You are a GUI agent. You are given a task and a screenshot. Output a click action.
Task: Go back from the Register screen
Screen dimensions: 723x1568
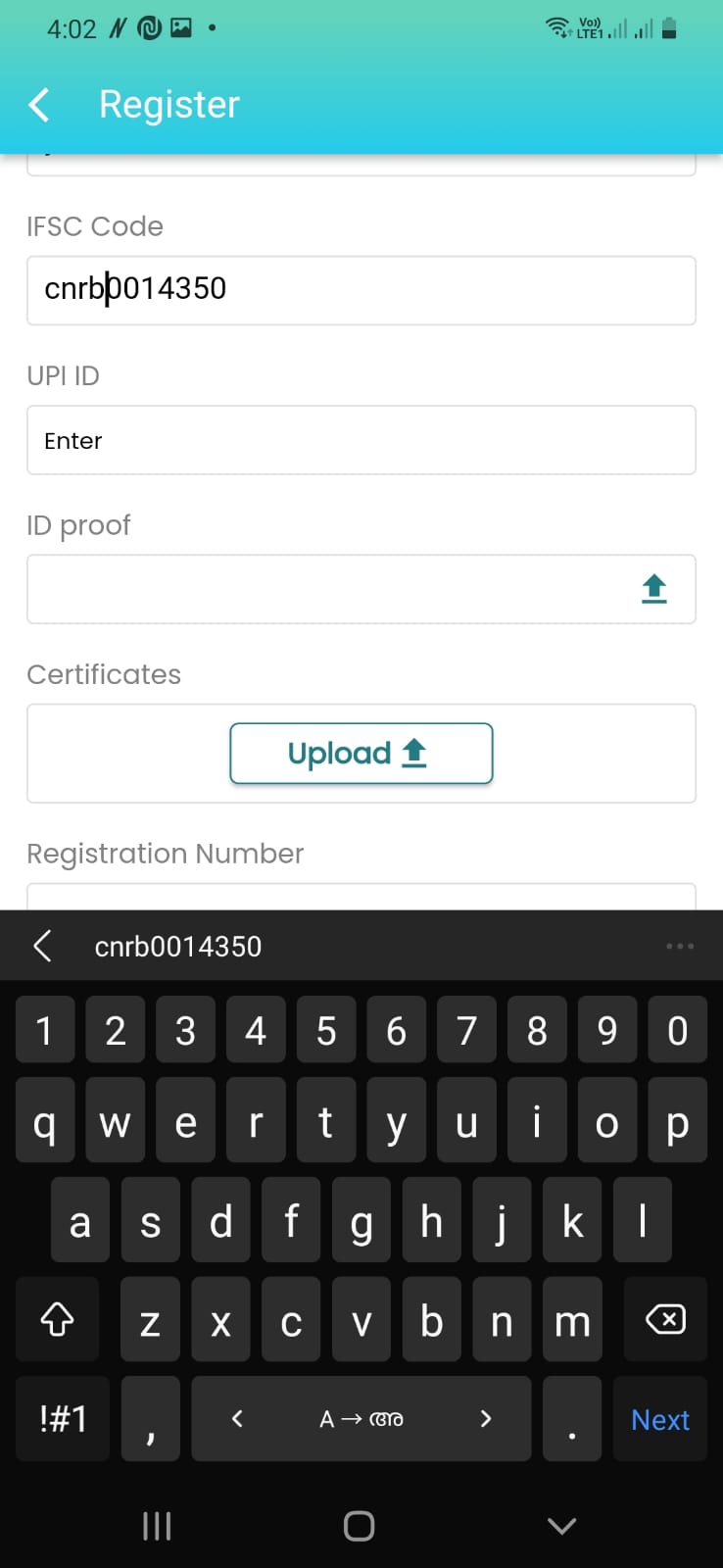tap(39, 104)
